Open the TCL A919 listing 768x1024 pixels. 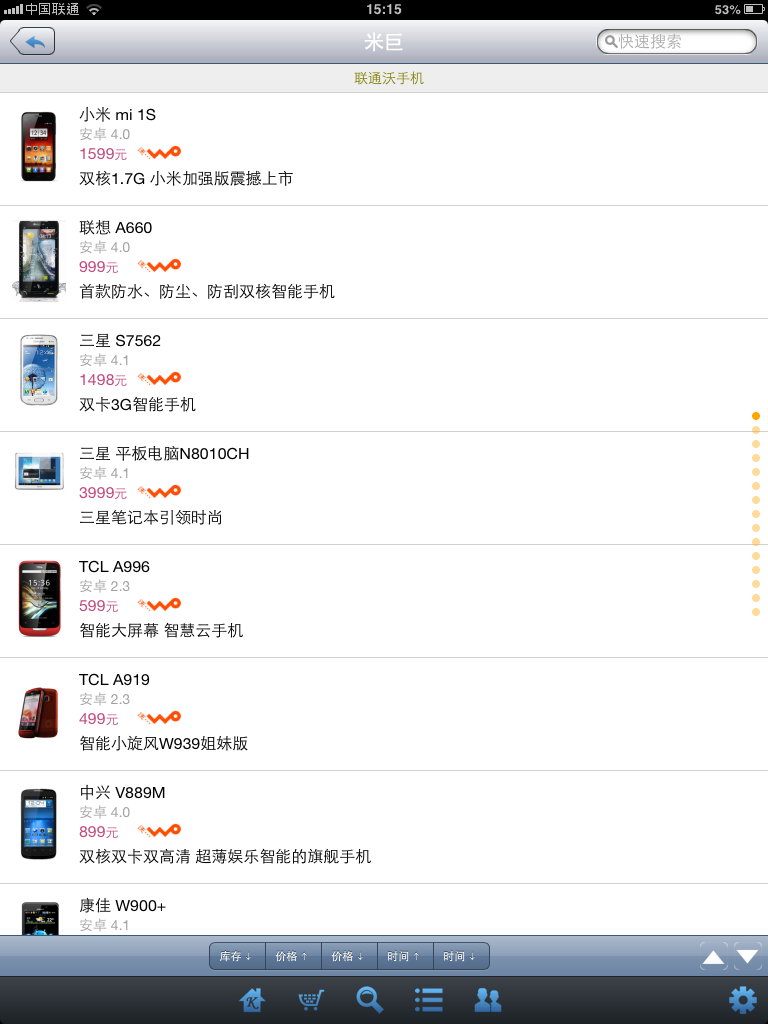click(384, 713)
